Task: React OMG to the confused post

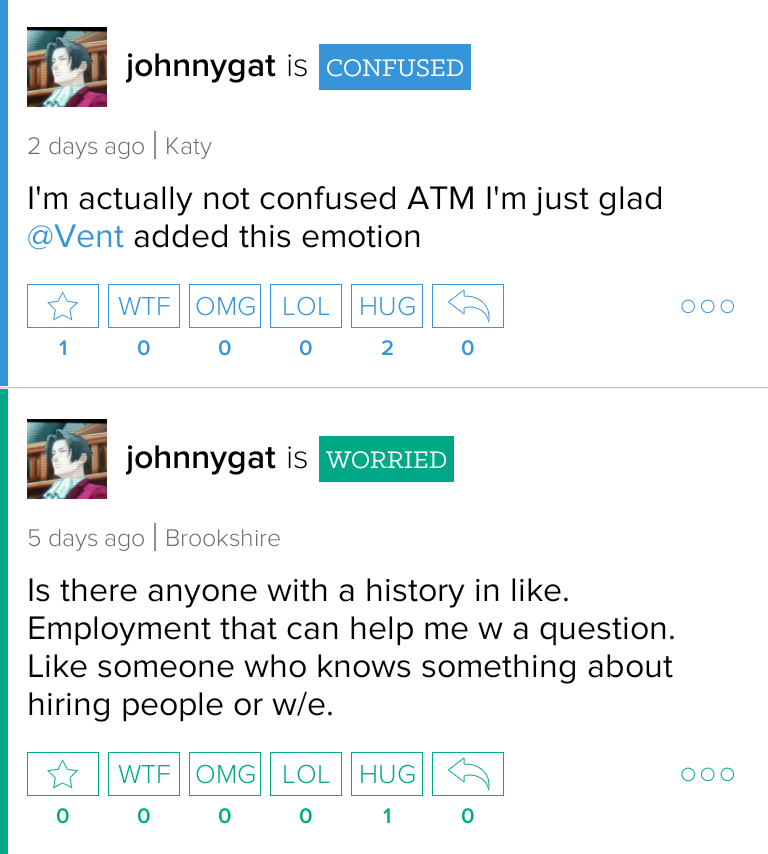Action: 225,306
